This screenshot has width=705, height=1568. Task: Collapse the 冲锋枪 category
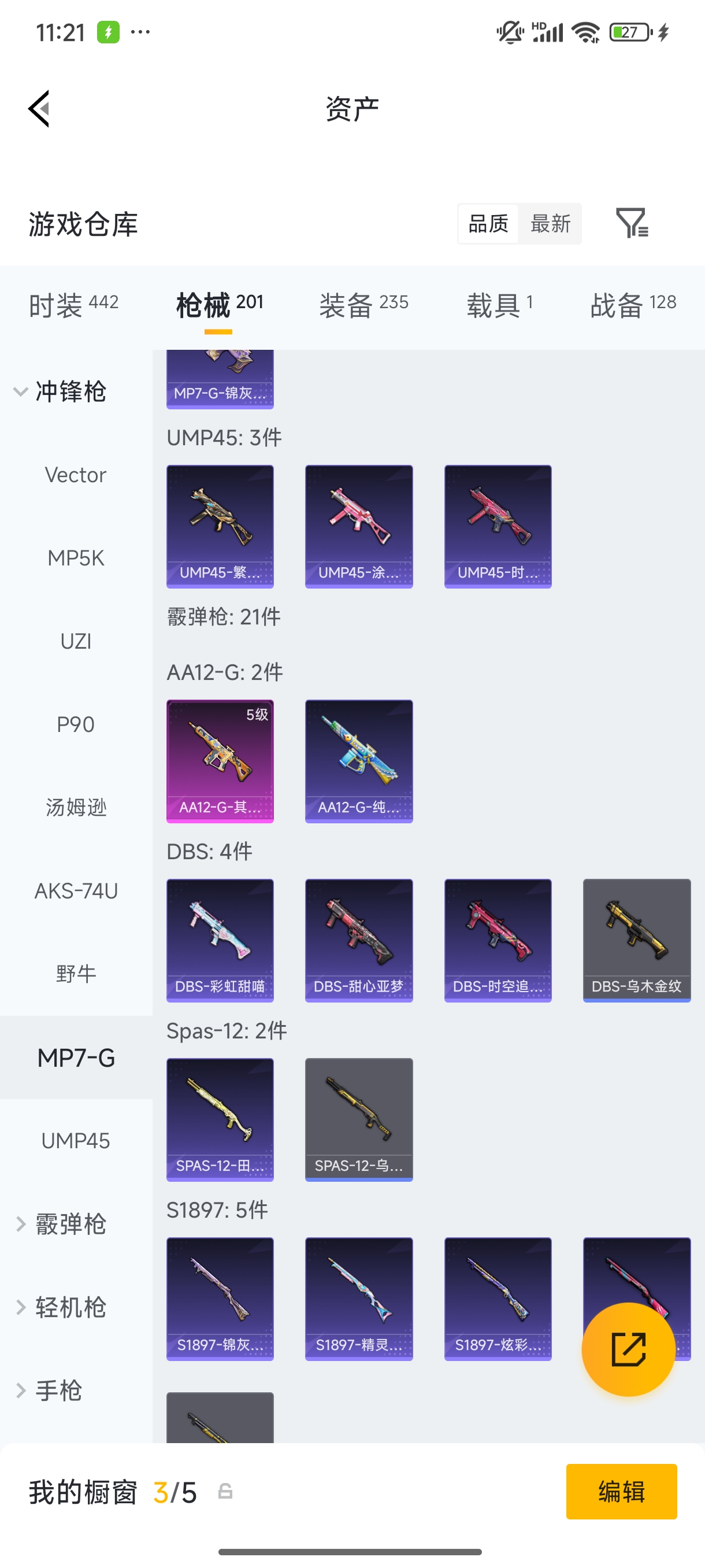click(60, 391)
